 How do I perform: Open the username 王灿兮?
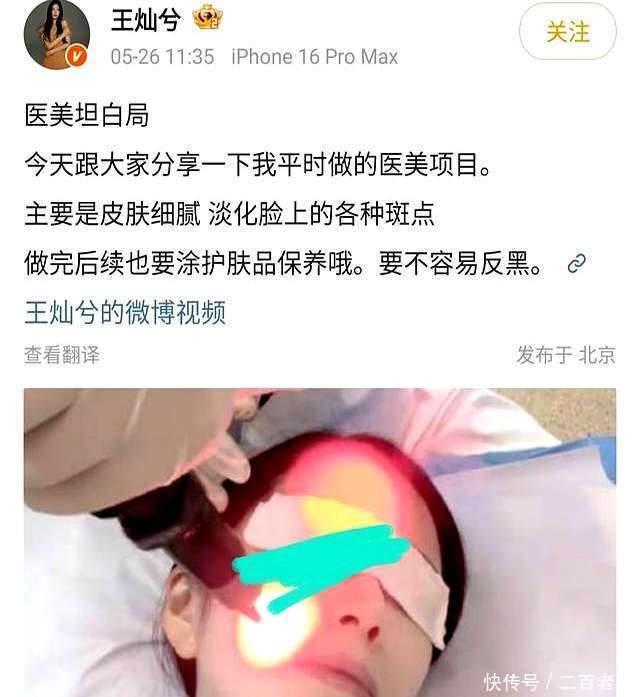pyautogui.click(x=148, y=17)
